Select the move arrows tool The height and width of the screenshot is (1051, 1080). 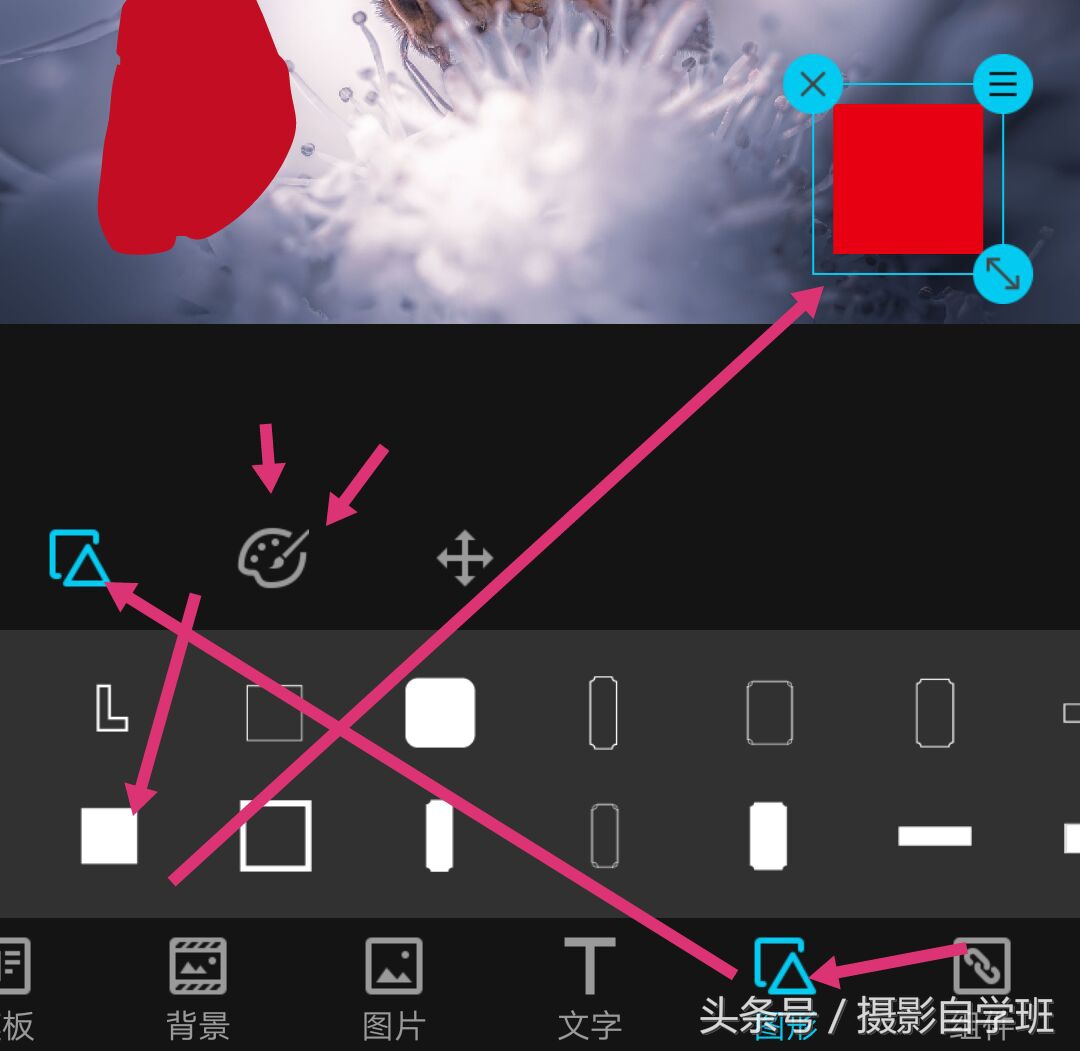pyautogui.click(x=465, y=558)
